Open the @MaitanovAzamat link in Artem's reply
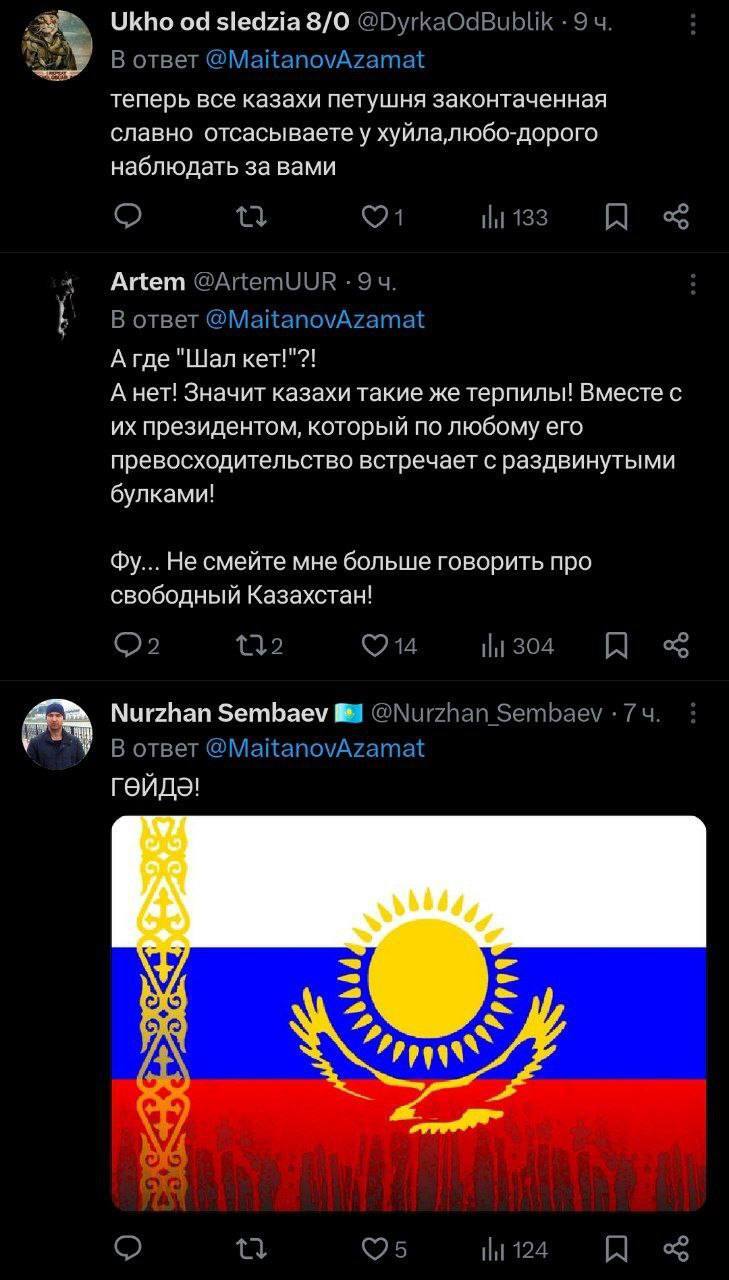 (x=315, y=319)
